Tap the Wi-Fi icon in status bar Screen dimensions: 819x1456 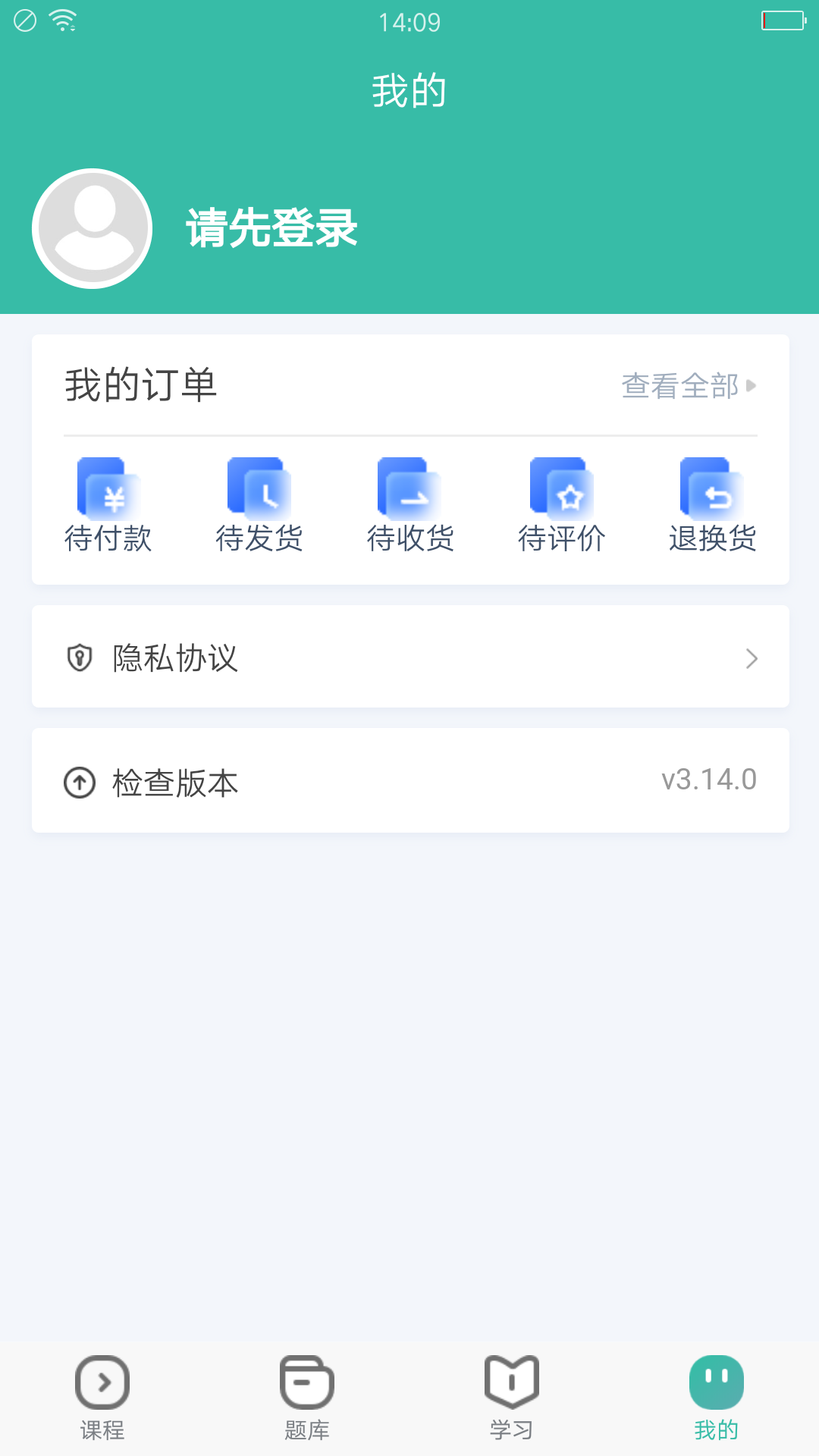click(x=62, y=20)
